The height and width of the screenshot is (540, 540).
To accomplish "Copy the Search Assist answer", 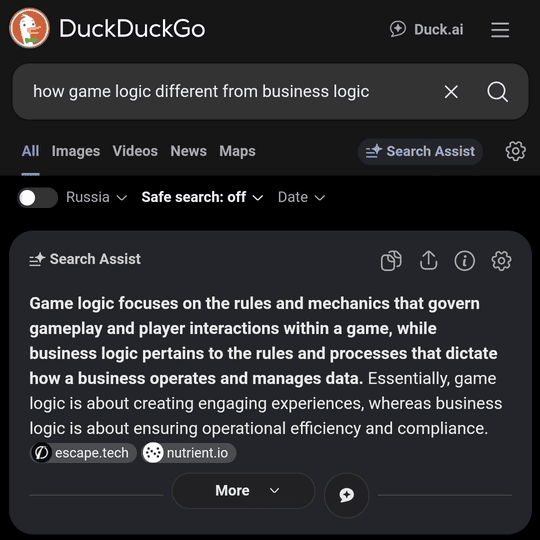I will pyautogui.click(x=391, y=261).
